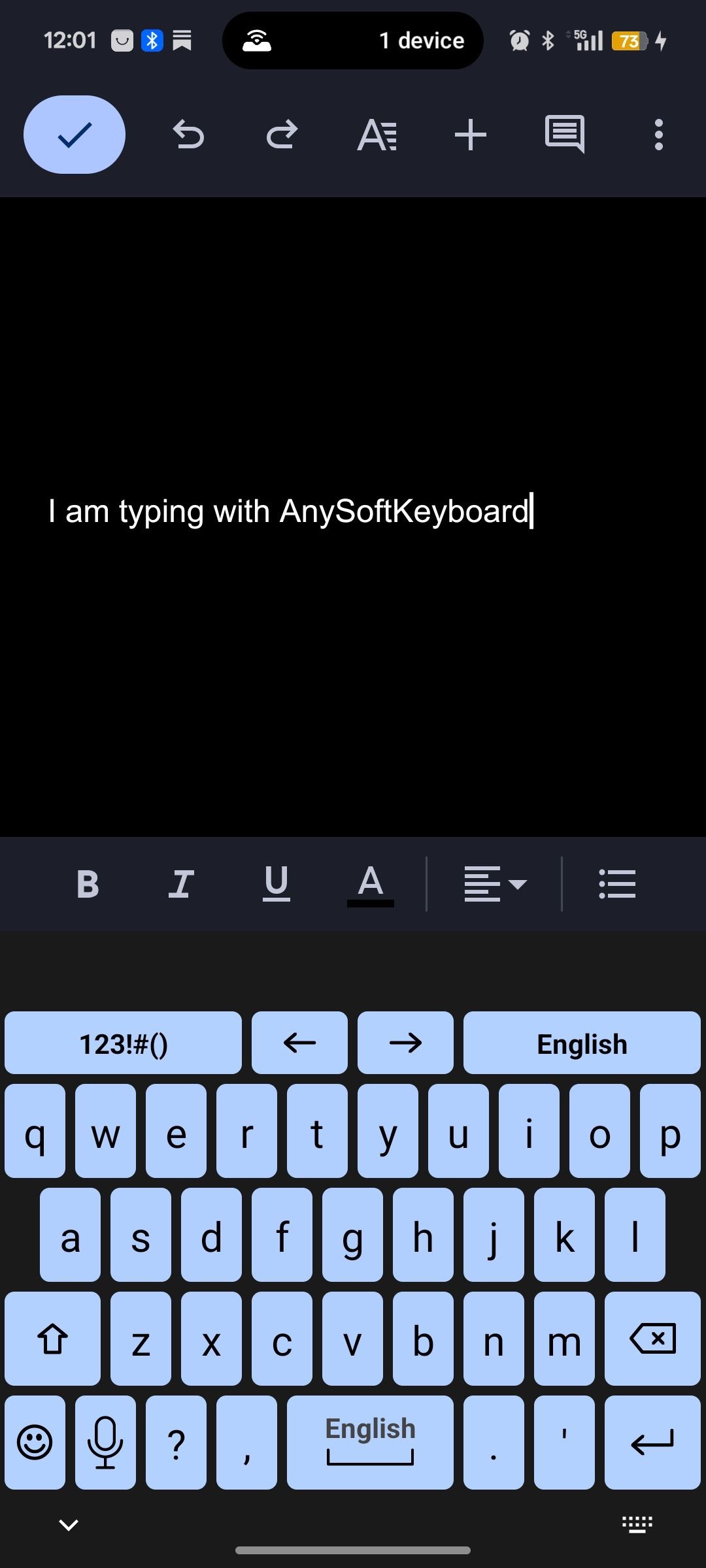706x1568 pixels.
Task: Switch keyboard to 123!#() symbols
Action: point(124,1043)
